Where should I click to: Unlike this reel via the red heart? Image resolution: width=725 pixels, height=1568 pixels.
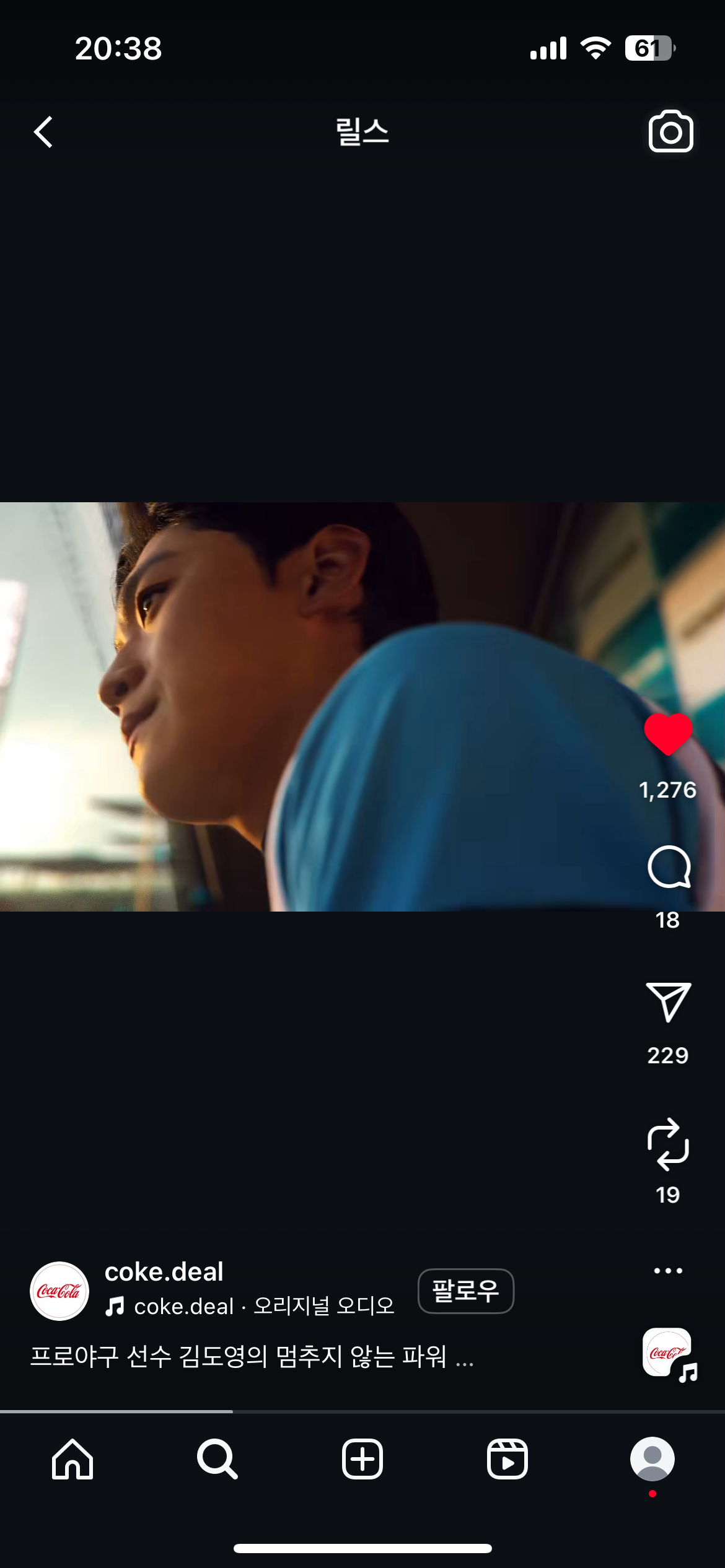[x=668, y=734]
